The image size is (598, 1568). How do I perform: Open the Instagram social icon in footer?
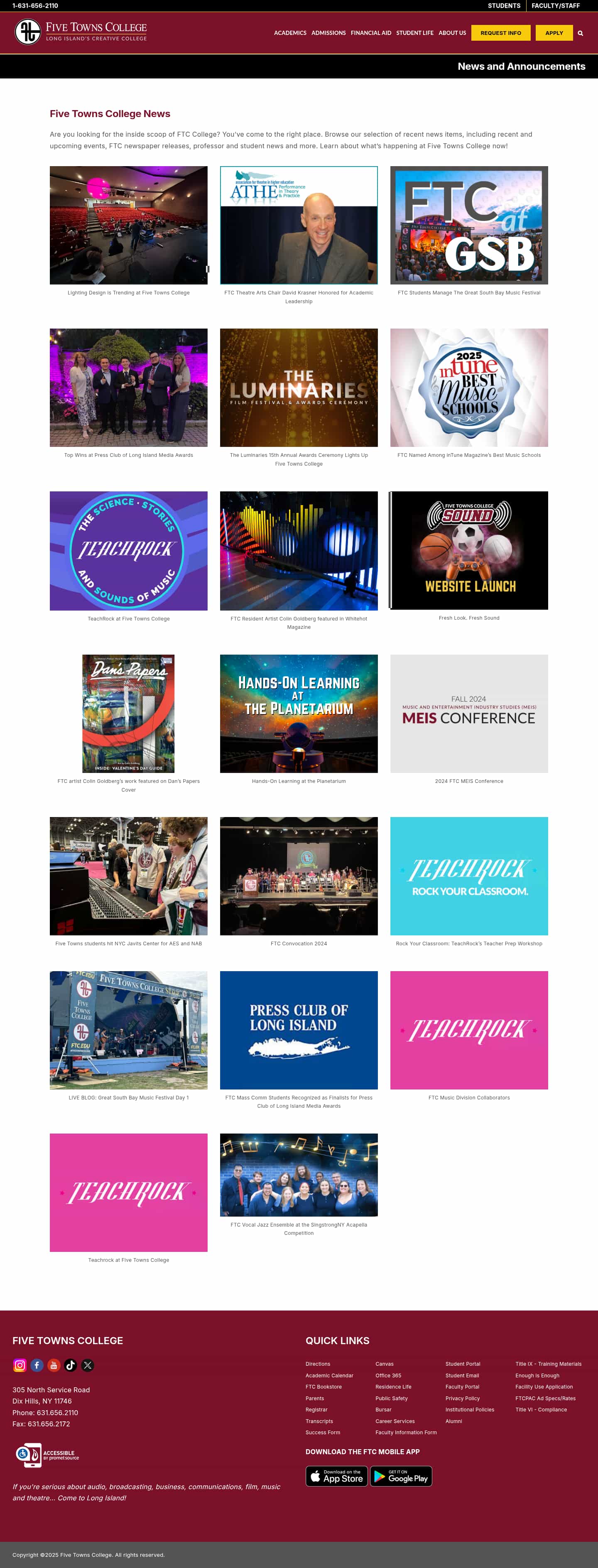tap(20, 1365)
